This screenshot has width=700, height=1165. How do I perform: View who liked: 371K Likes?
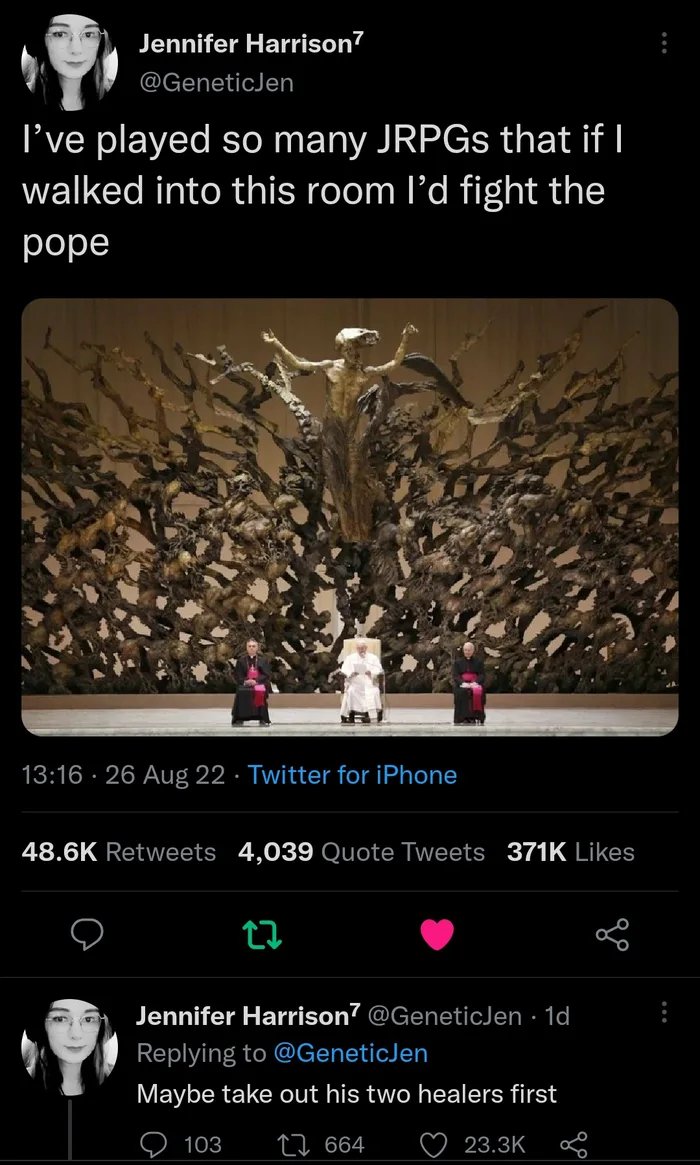[x=571, y=852]
